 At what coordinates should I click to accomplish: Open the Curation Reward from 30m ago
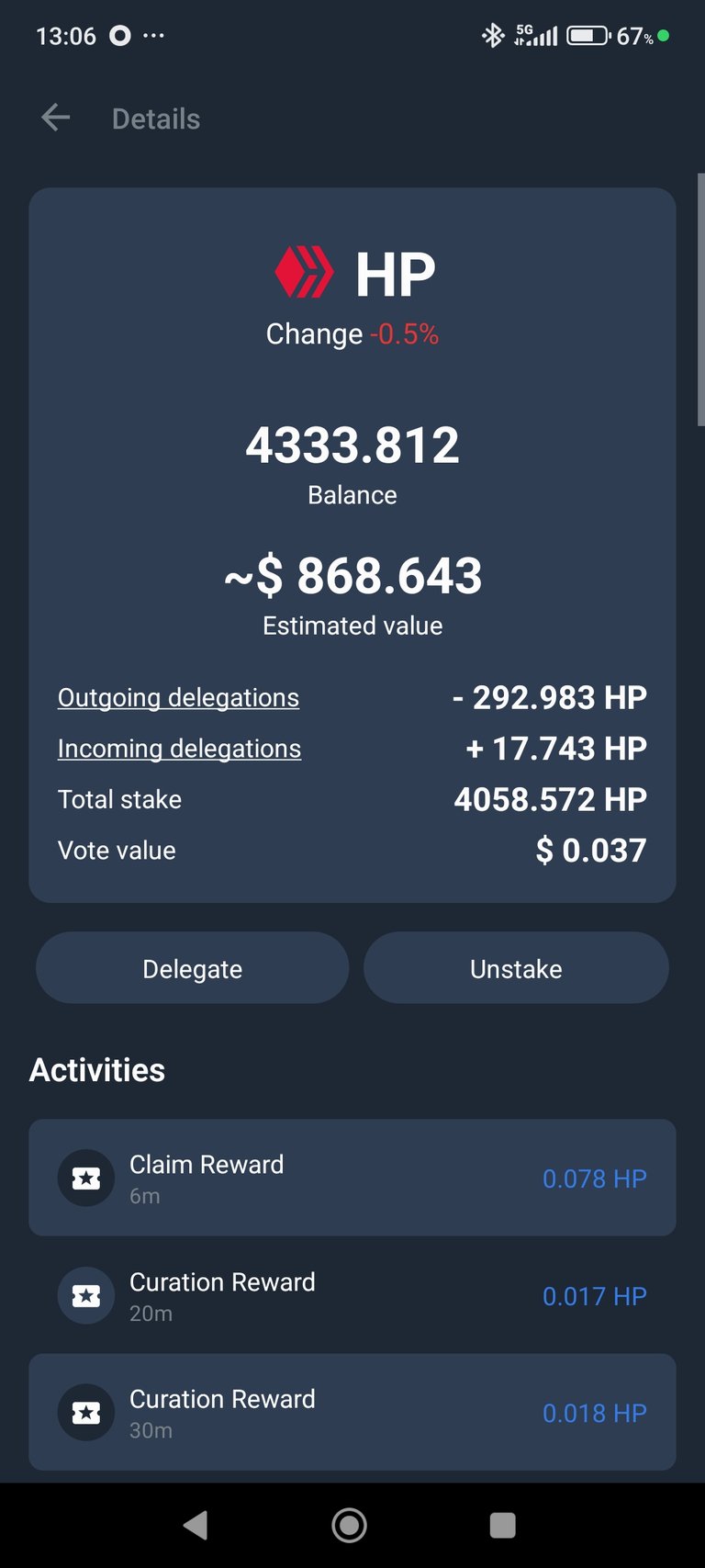click(352, 1412)
